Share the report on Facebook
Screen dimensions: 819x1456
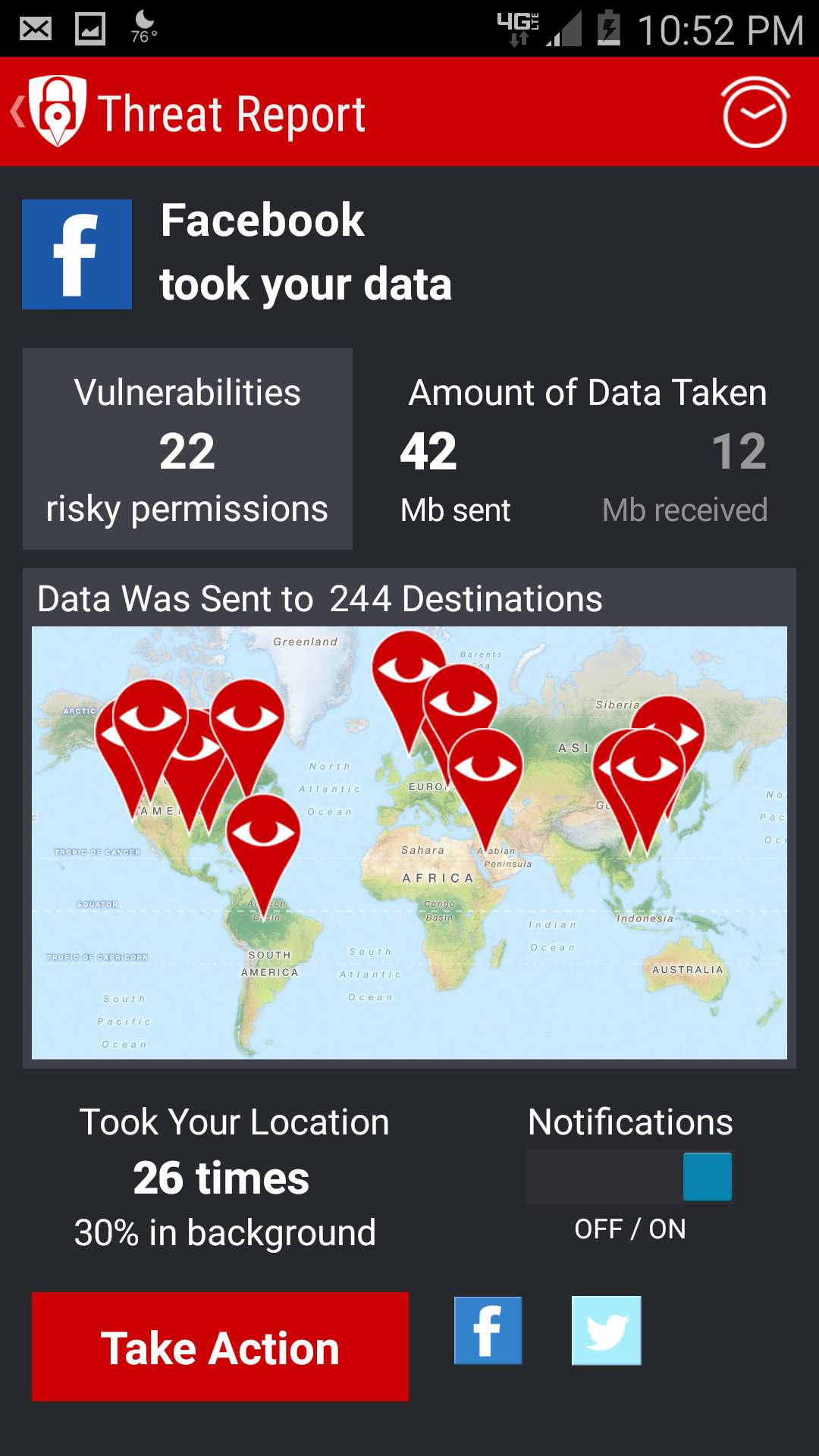click(x=488, y=1331)
